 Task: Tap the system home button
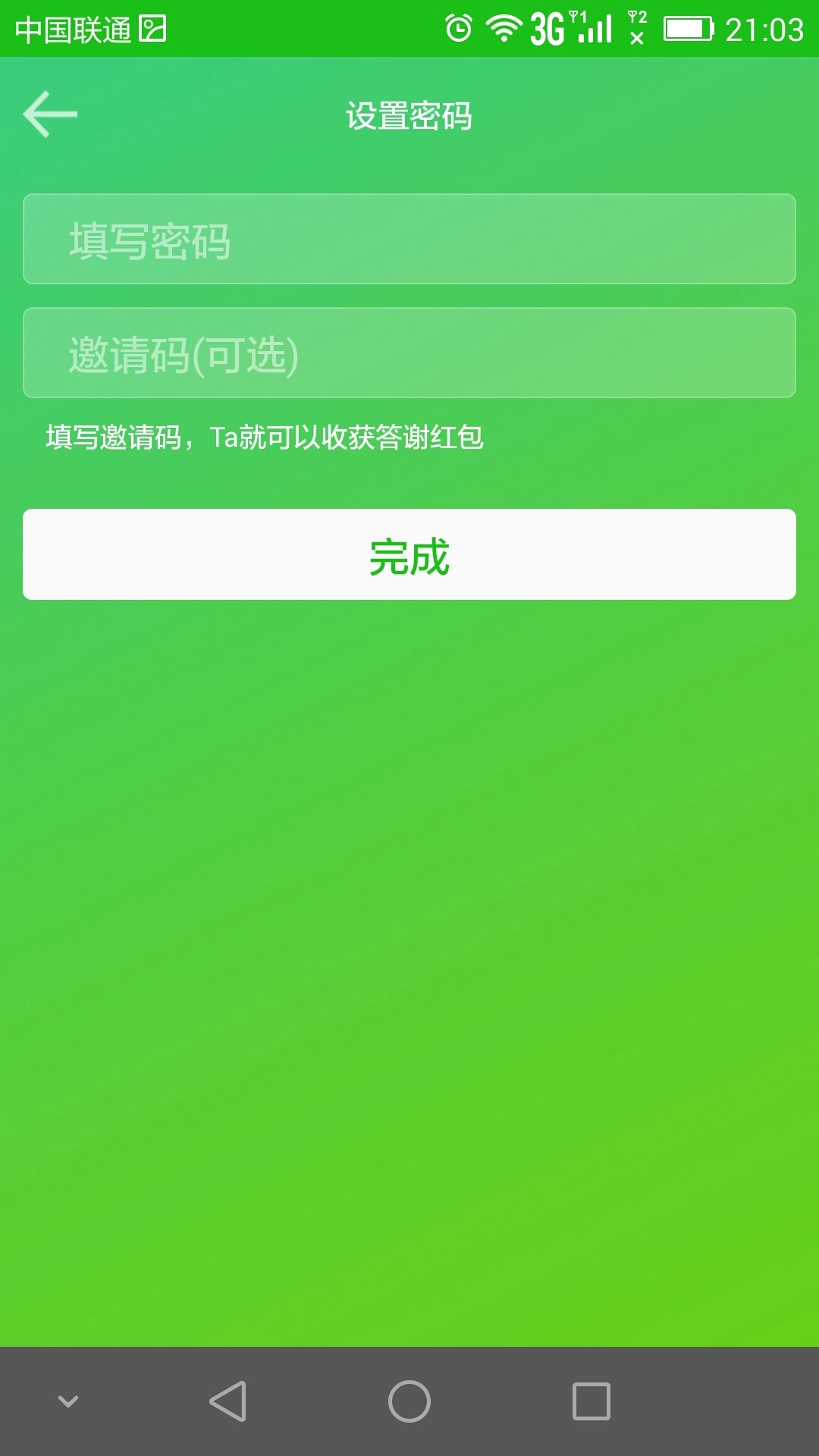[409, 1401]
